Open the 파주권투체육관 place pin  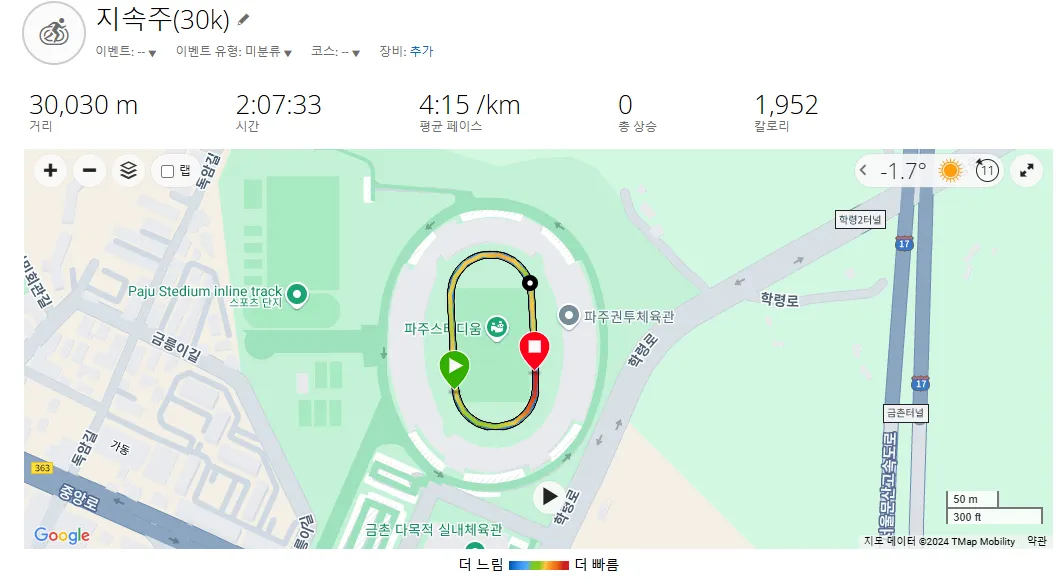[569, 317]
